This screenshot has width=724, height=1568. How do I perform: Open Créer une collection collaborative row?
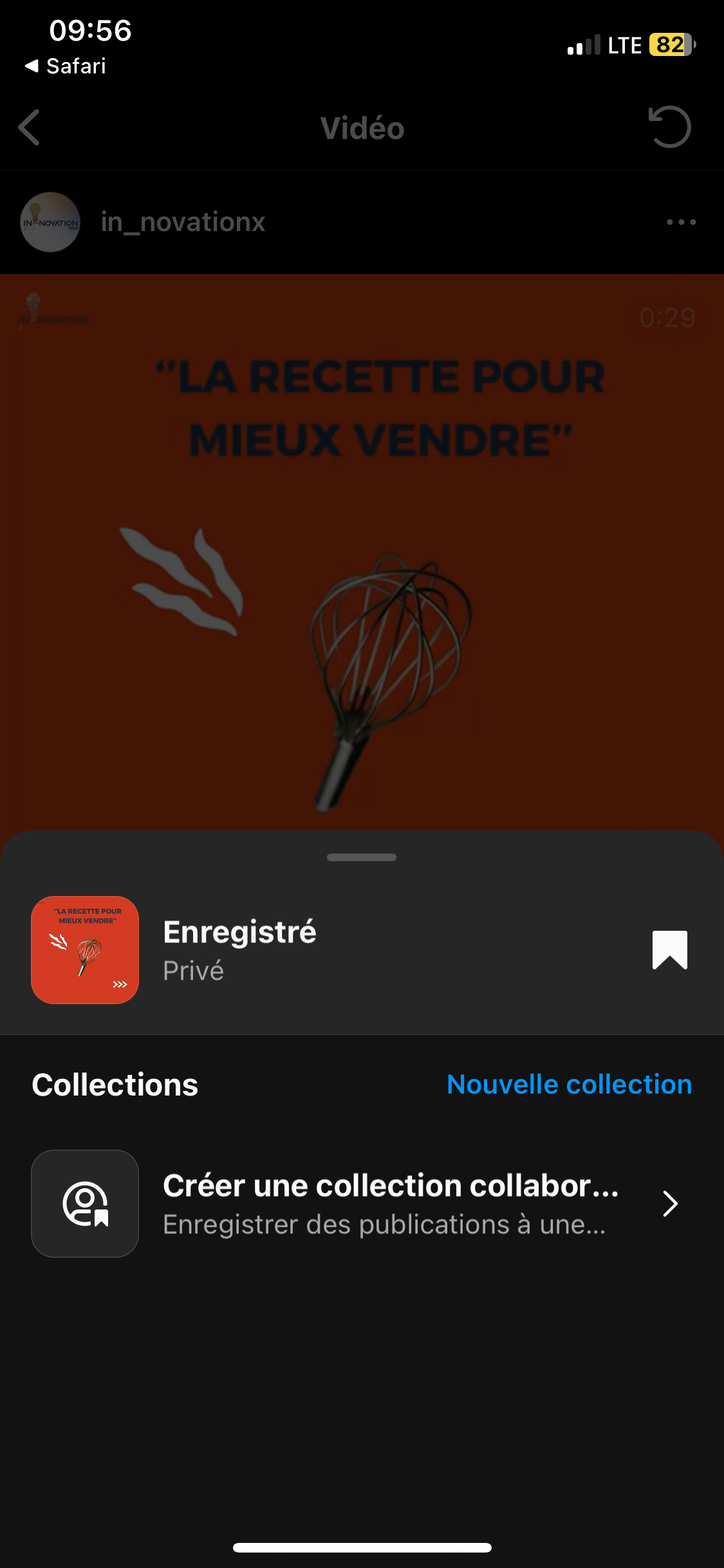(390, 1203)
